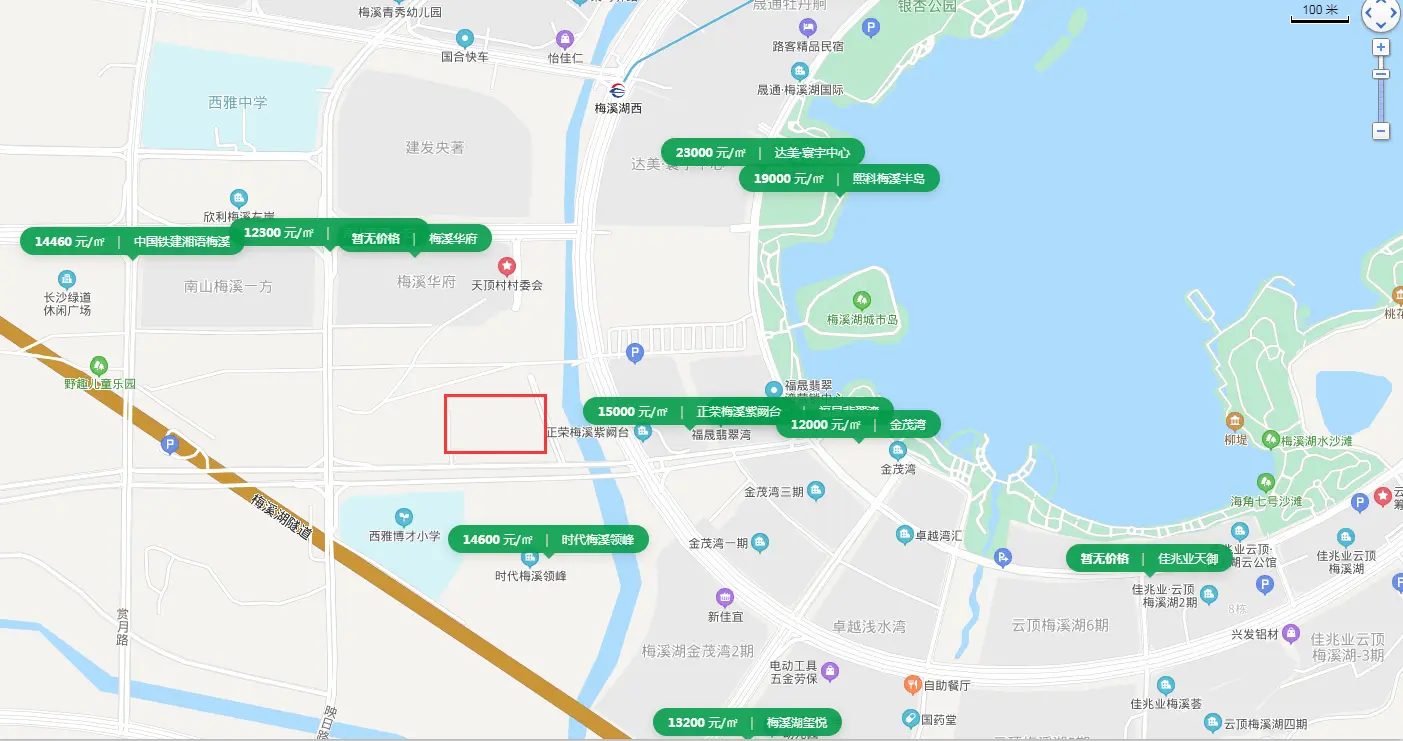The width and height of the screenshot is (1403, 741).
Task: Open 时代梅溪领峰 14600元 listing
Action: 548,540
